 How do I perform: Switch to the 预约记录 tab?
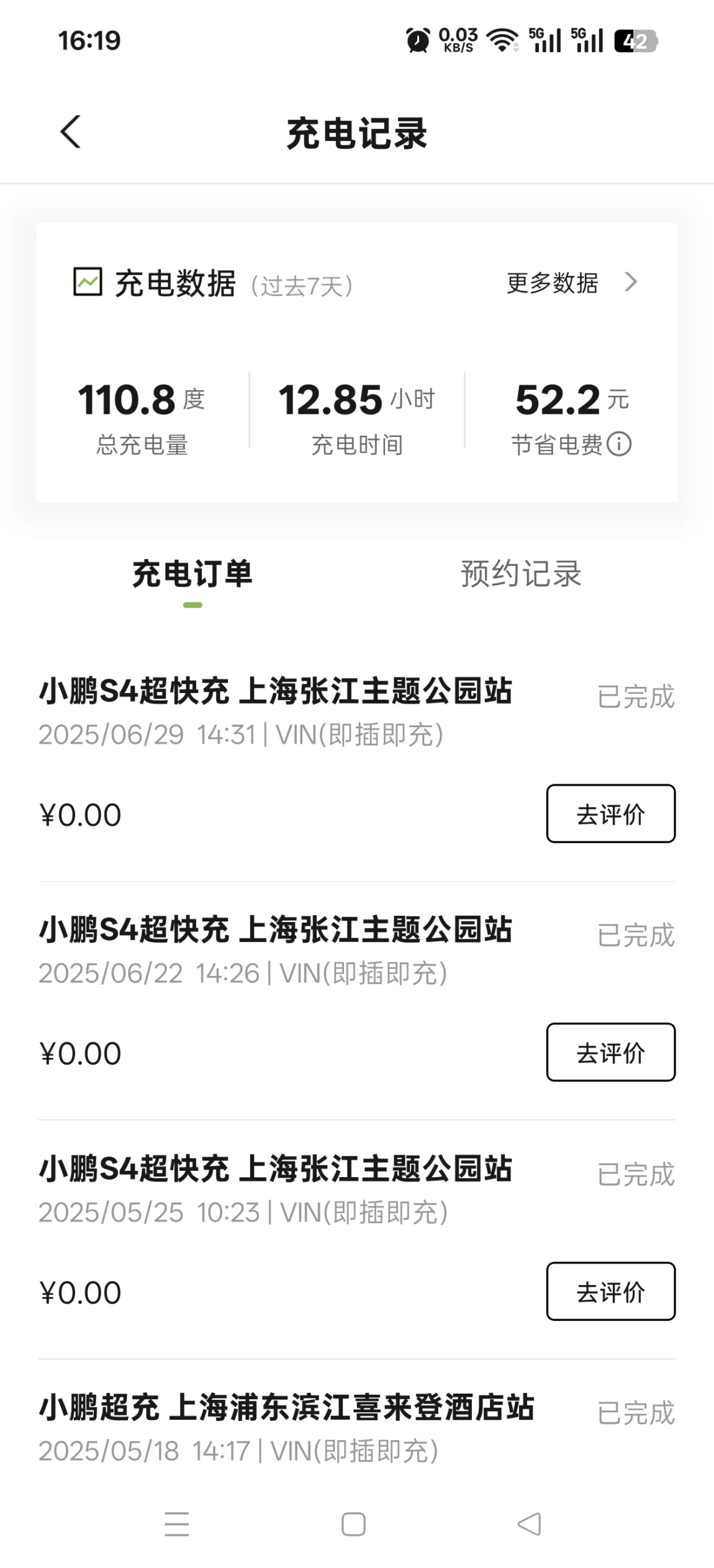pyautogui.click(x=521, y=573)
